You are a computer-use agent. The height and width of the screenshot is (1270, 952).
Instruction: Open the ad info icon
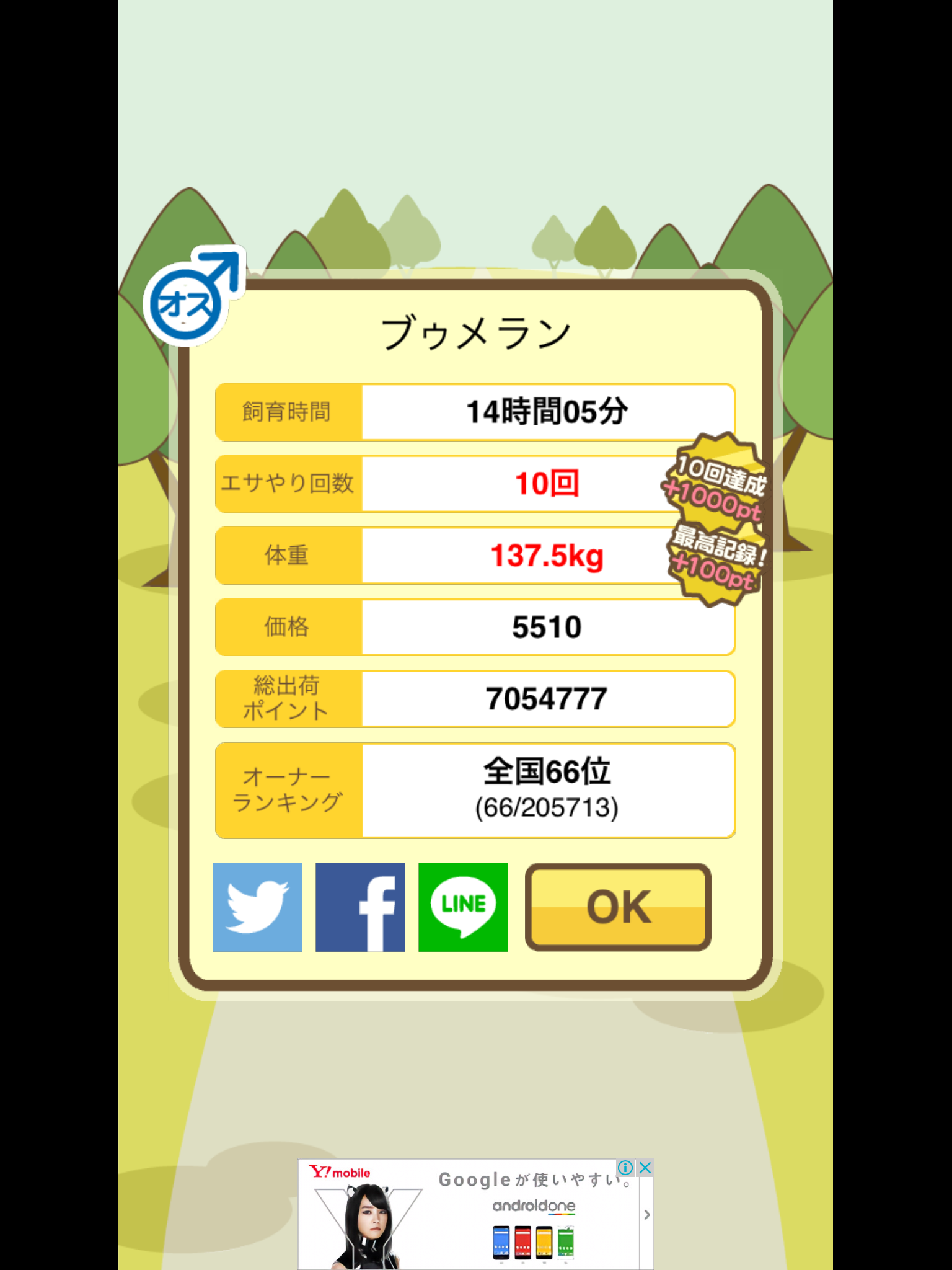click(x=625, y=1168)
